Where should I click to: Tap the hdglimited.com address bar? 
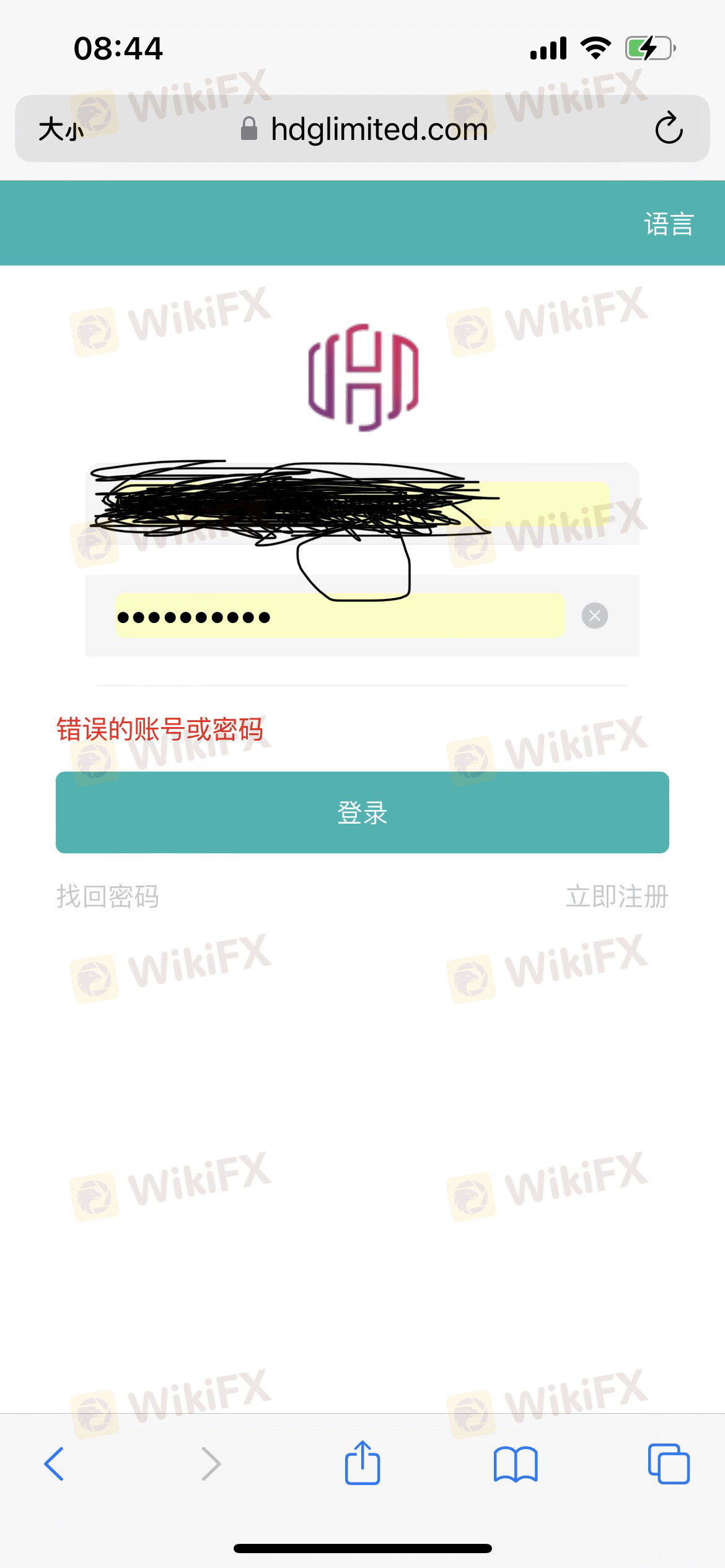(362, 129)
